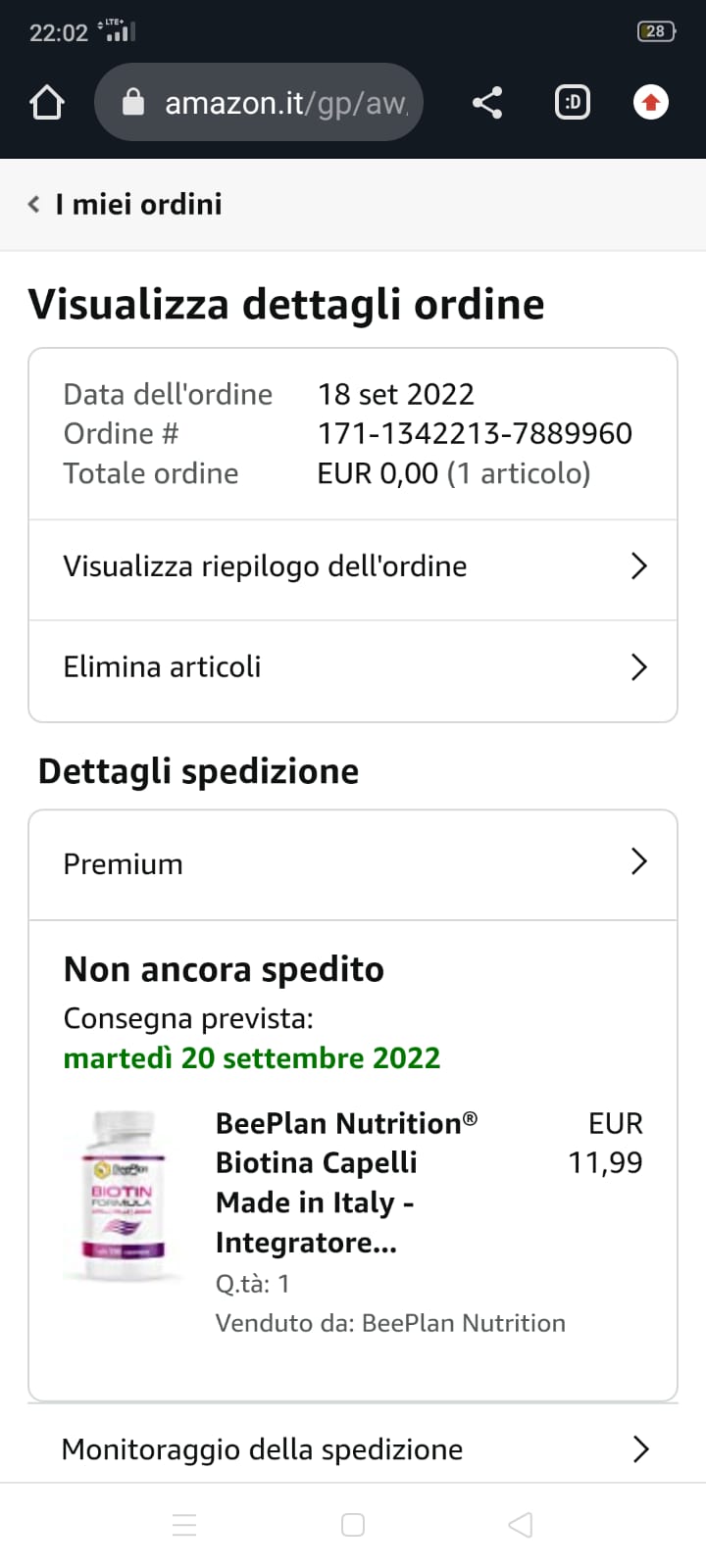Go to the browser home page

tap(47, 102)
